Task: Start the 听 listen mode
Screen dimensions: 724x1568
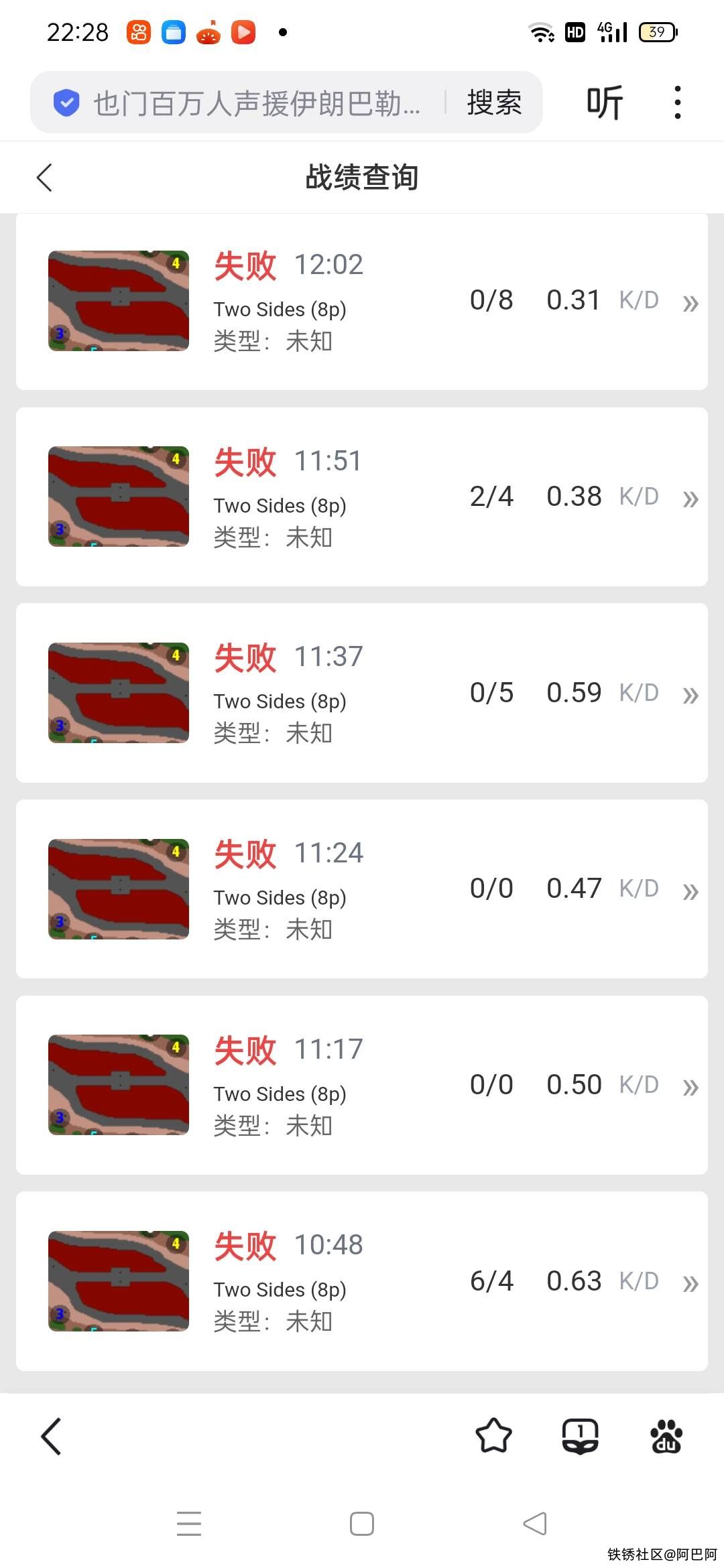Action: (605, 103)
